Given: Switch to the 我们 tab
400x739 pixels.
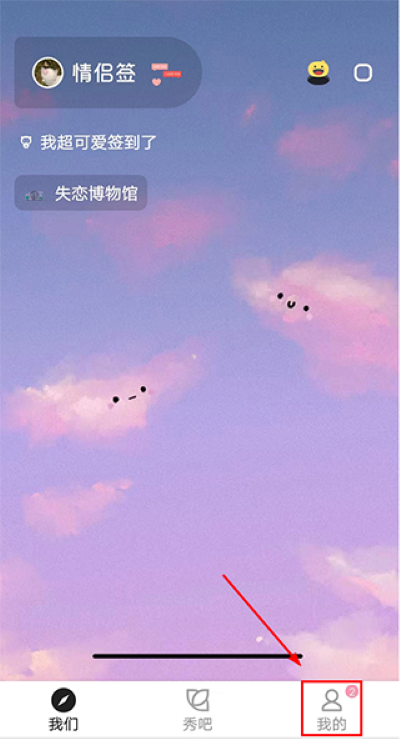Looking at the screenshot, I should (x=64, y=710).
